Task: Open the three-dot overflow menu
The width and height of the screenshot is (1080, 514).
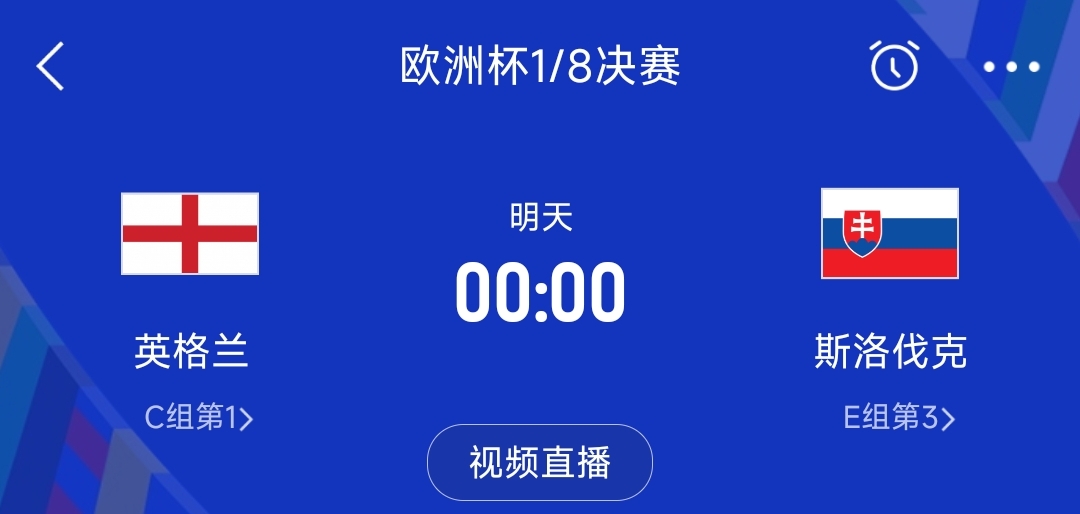Action: (1011, 67)
